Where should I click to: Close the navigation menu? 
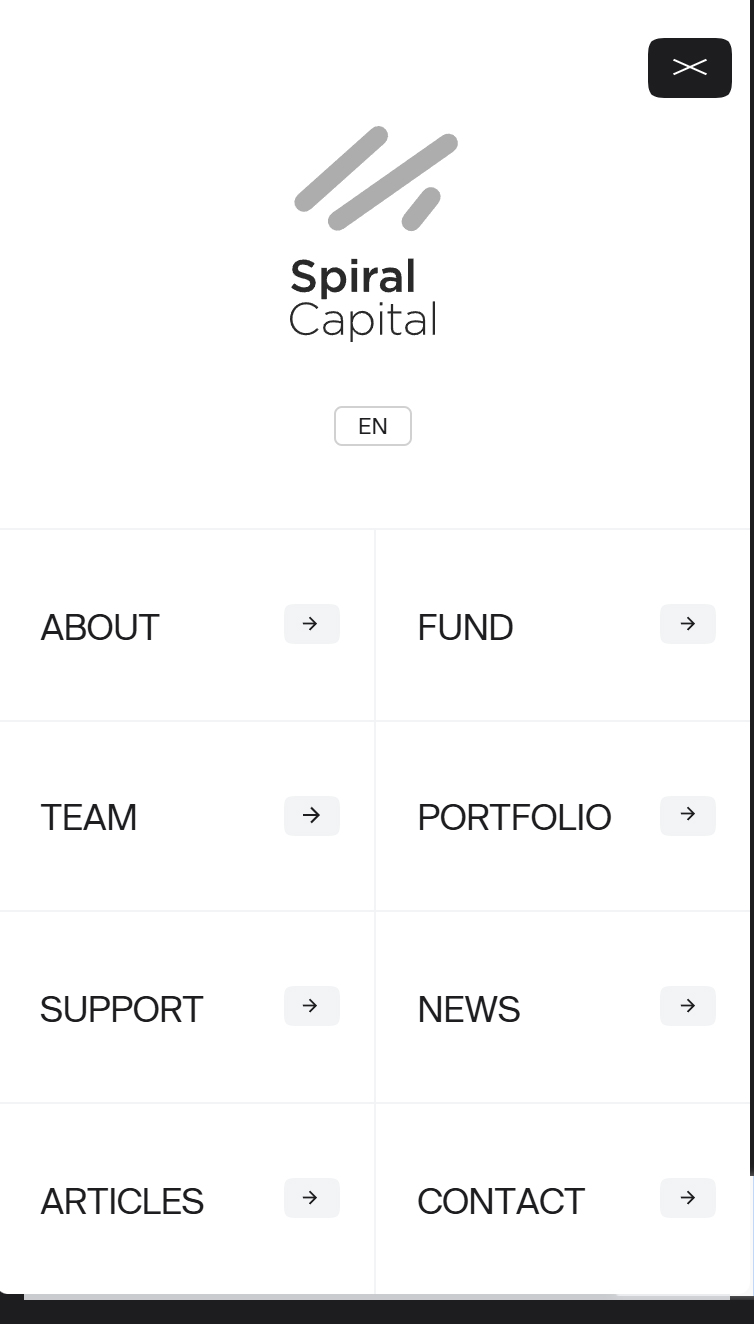pos(689,68)
